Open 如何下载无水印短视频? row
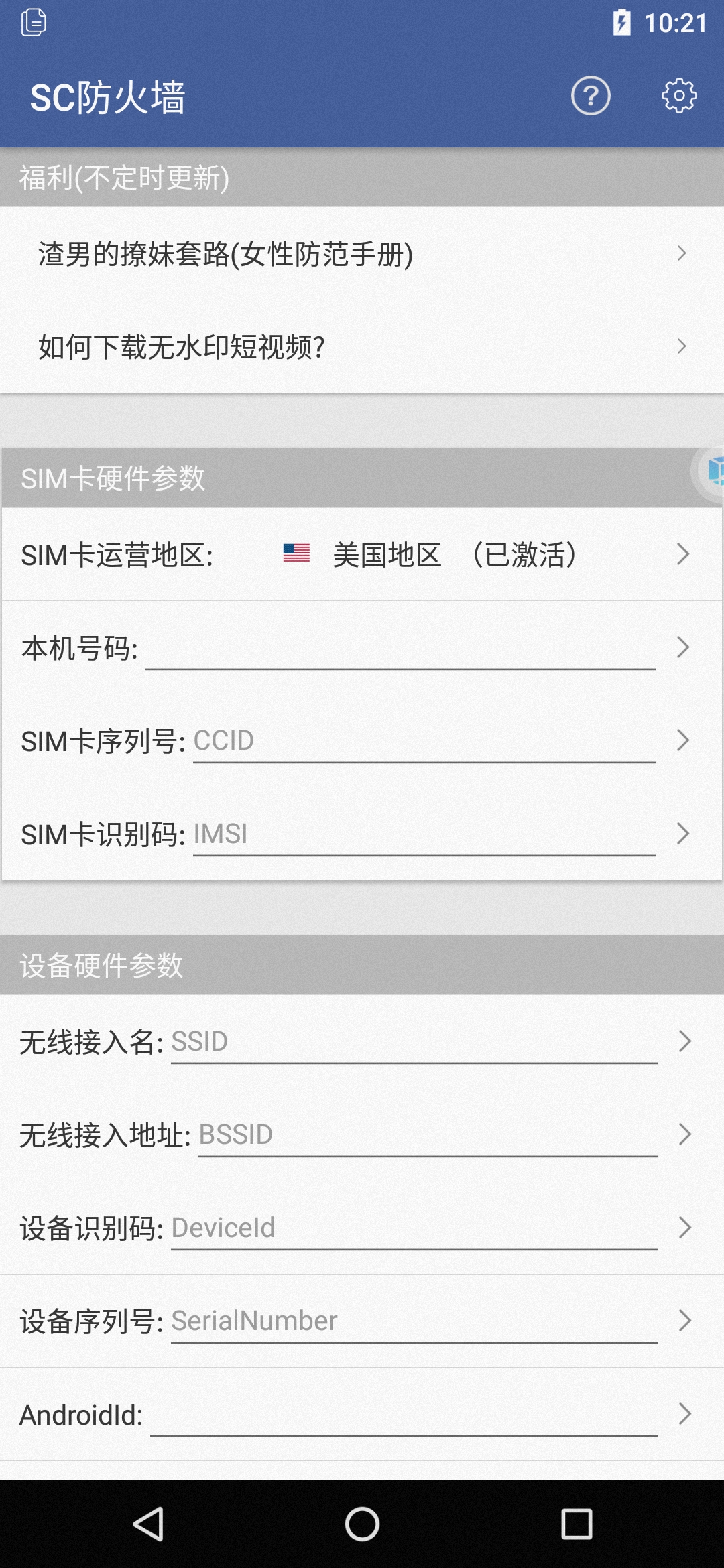Screen dimensions: 724x1568 coord(362,347)
